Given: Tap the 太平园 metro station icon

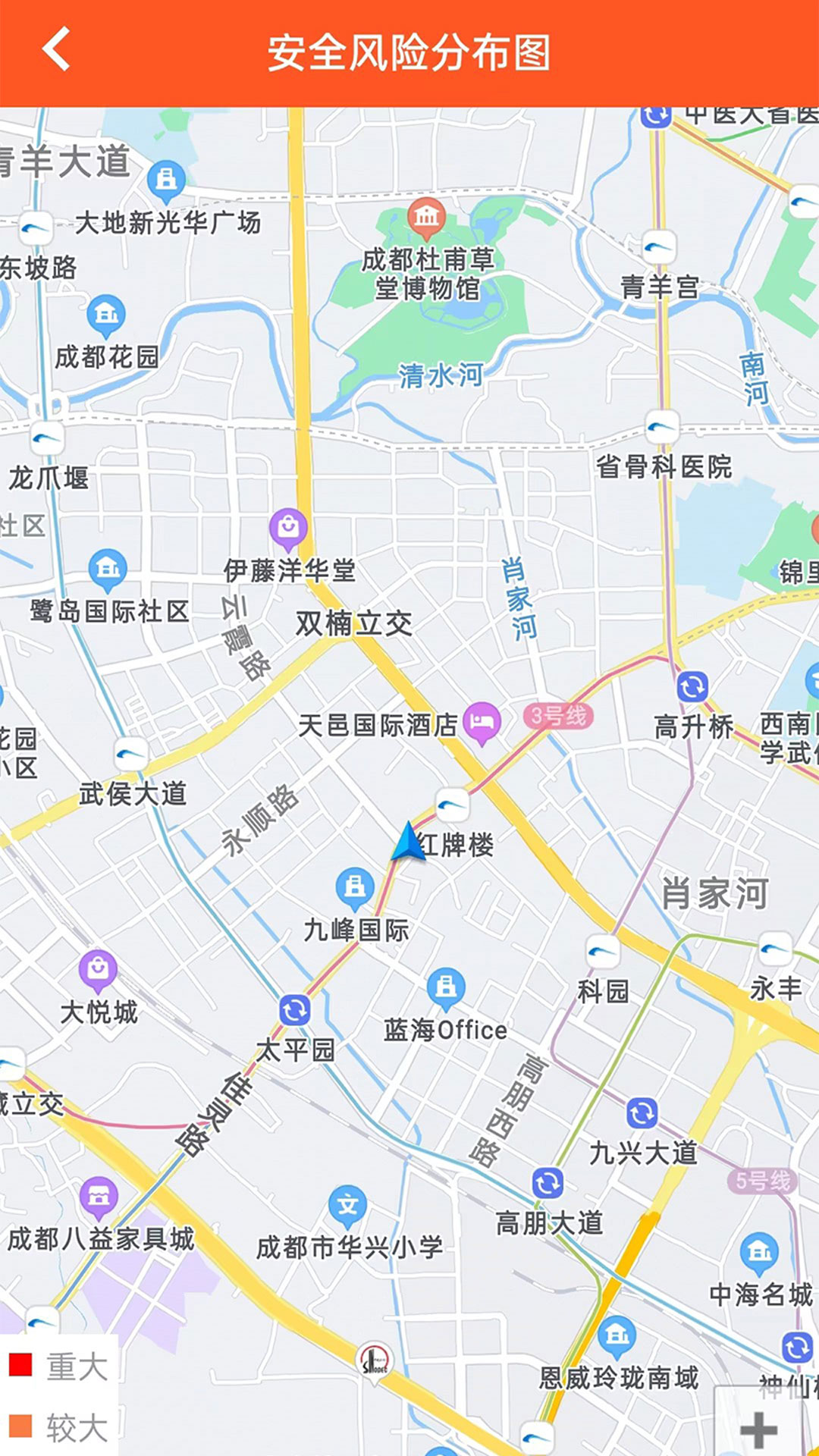Looking at the screenshot, I should coord(295,1009).
